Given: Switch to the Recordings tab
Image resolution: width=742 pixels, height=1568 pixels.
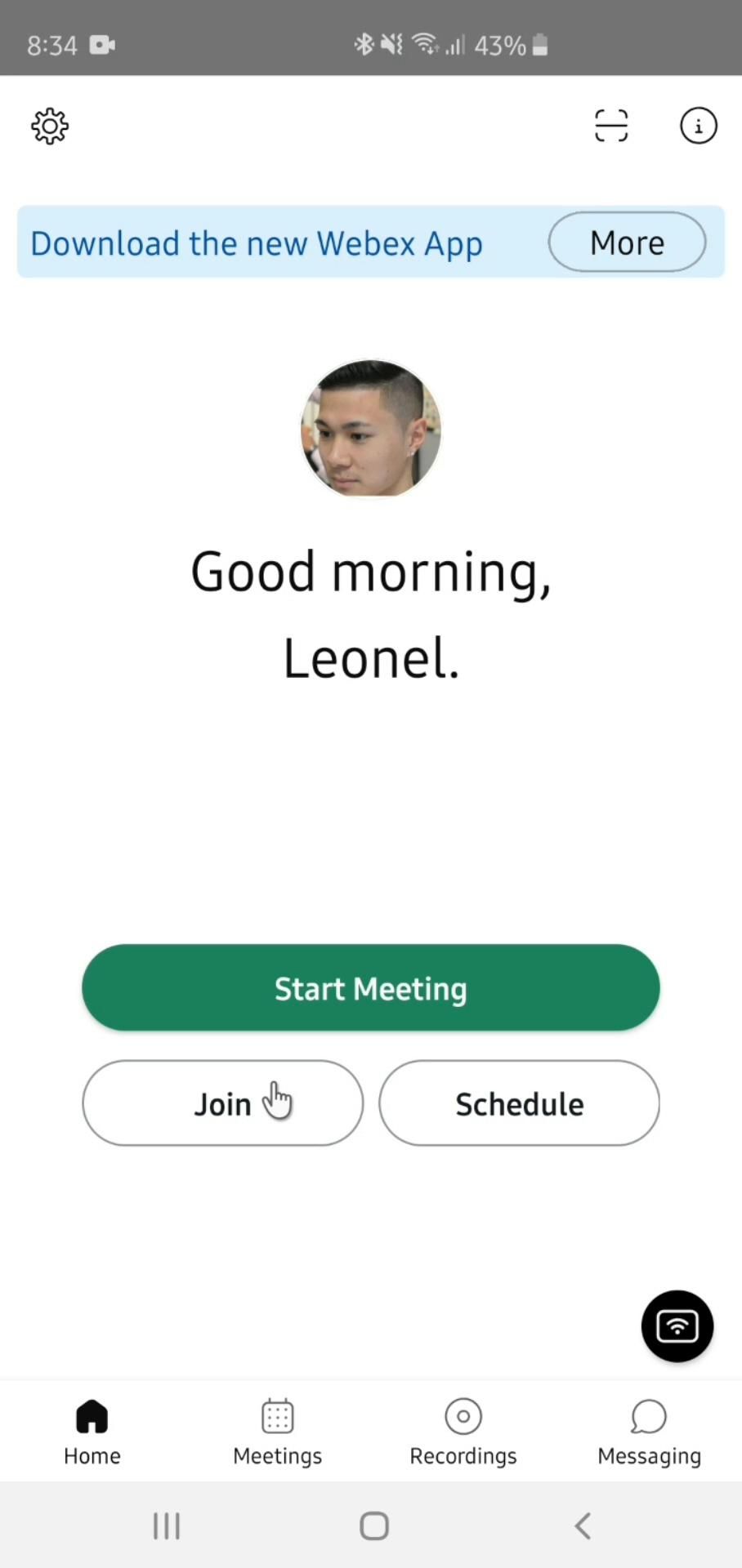Looking at the screenshot, I should pyautogui.click(x=463, y=1431).
